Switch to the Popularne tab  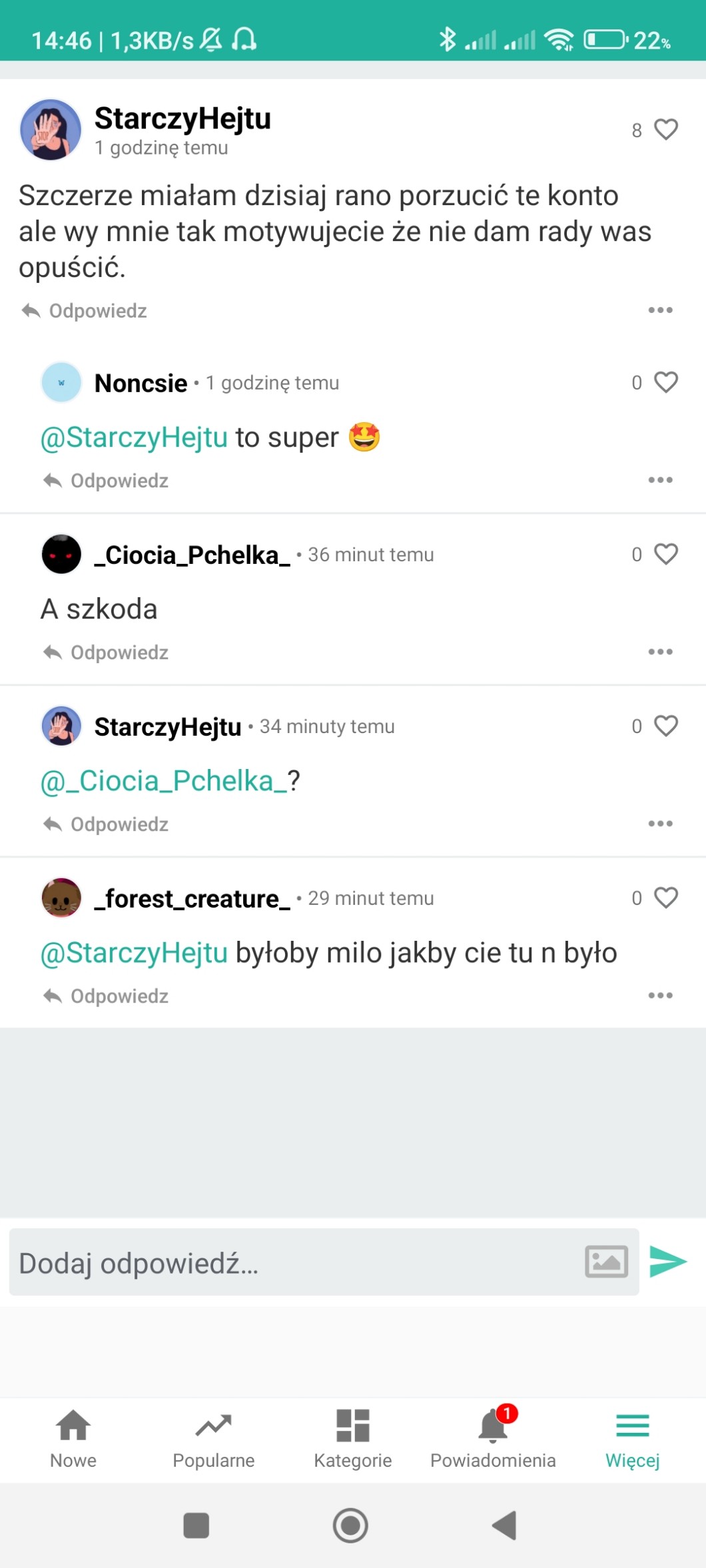click(213, 1439)
